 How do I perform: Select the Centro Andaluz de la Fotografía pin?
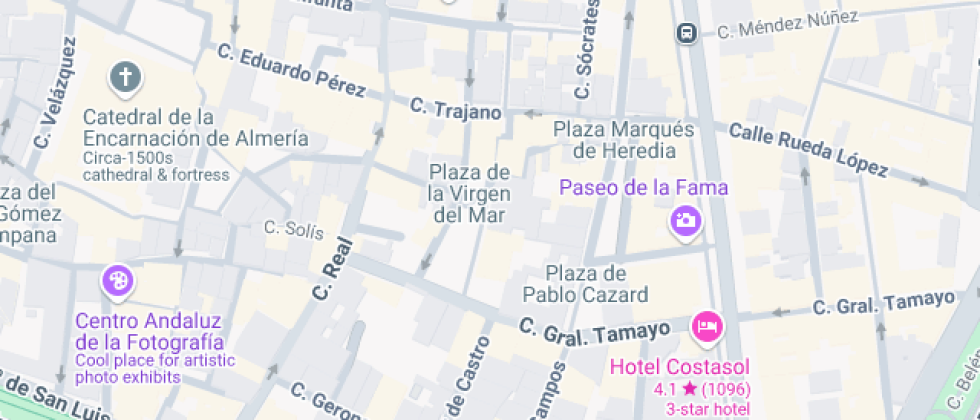117,281
